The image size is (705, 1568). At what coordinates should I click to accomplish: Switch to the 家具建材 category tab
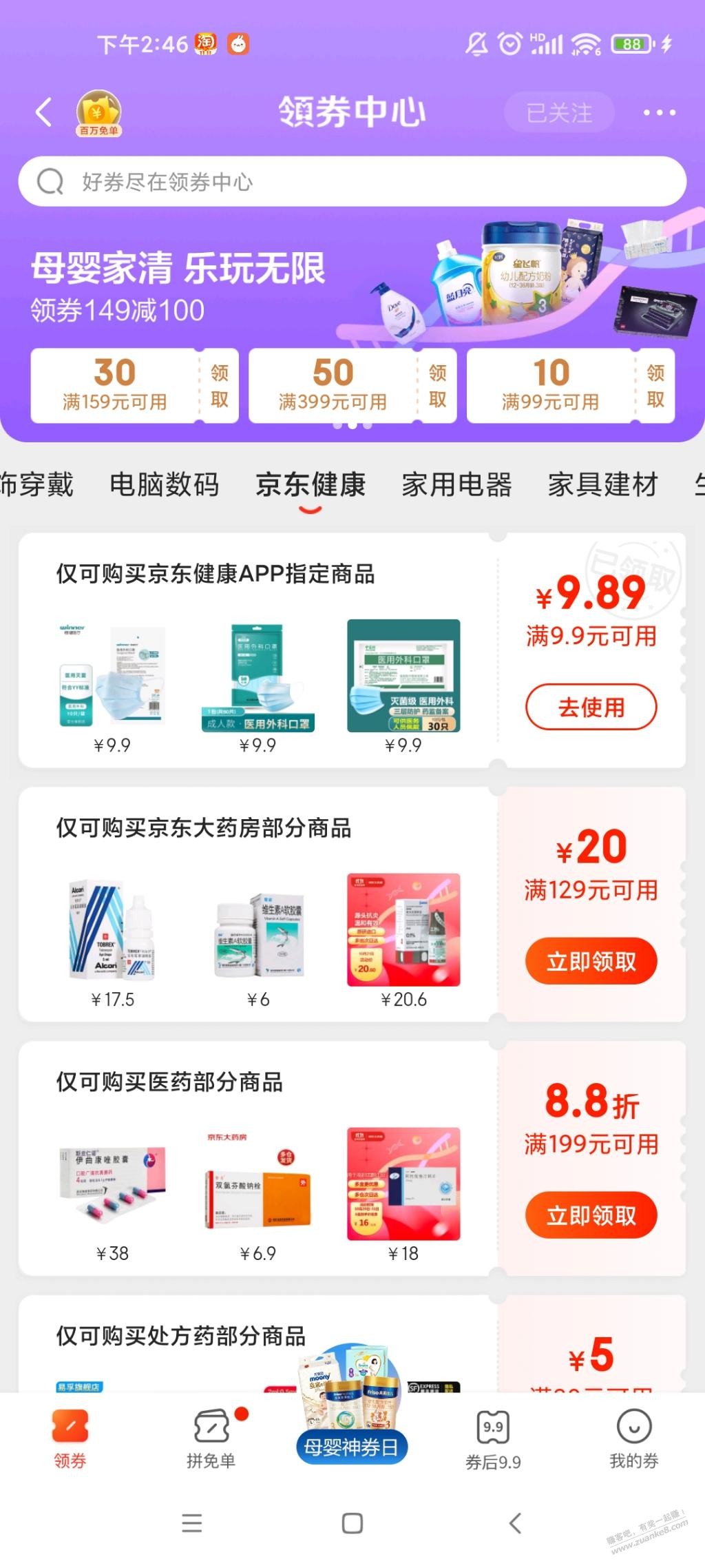pos(602,485)
